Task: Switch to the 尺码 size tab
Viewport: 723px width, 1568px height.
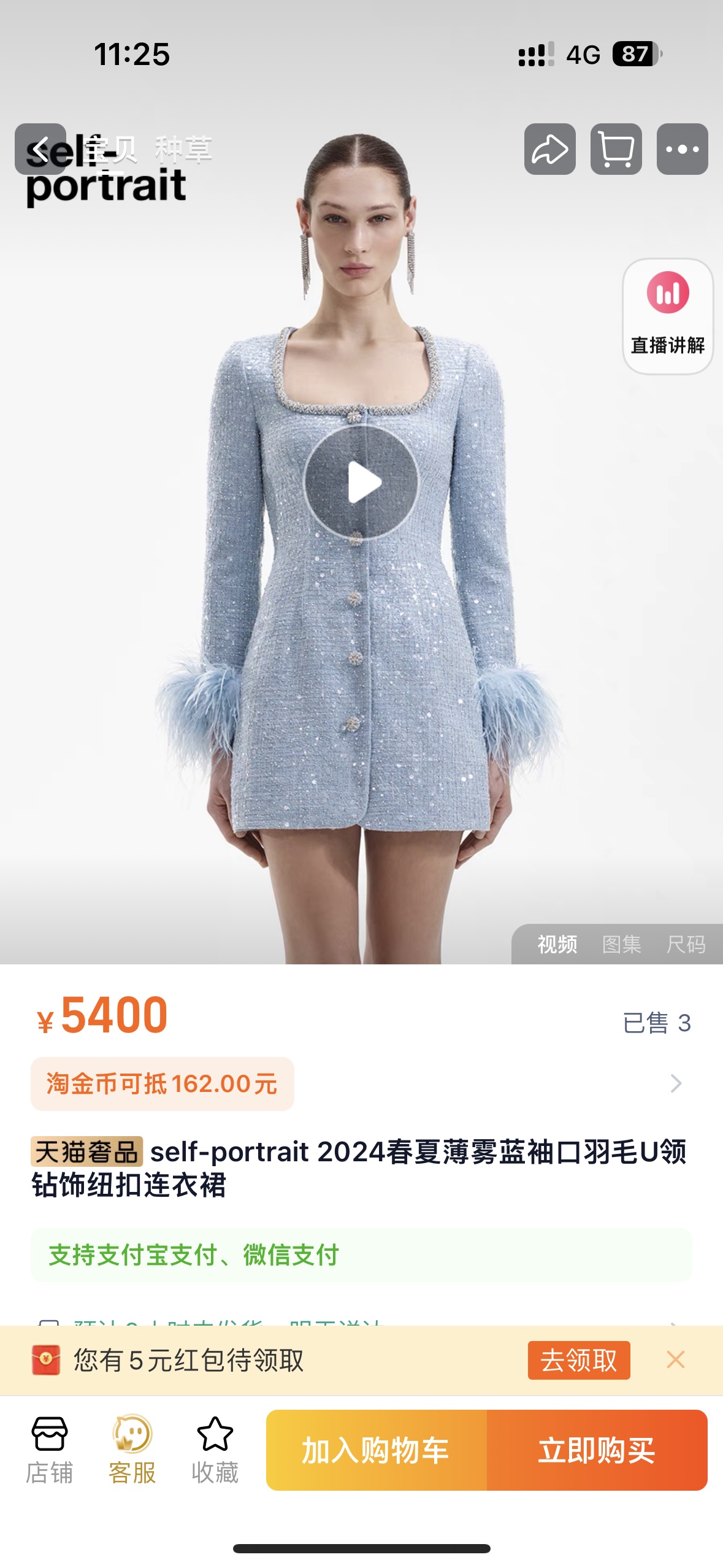Action: click(686, 944)
